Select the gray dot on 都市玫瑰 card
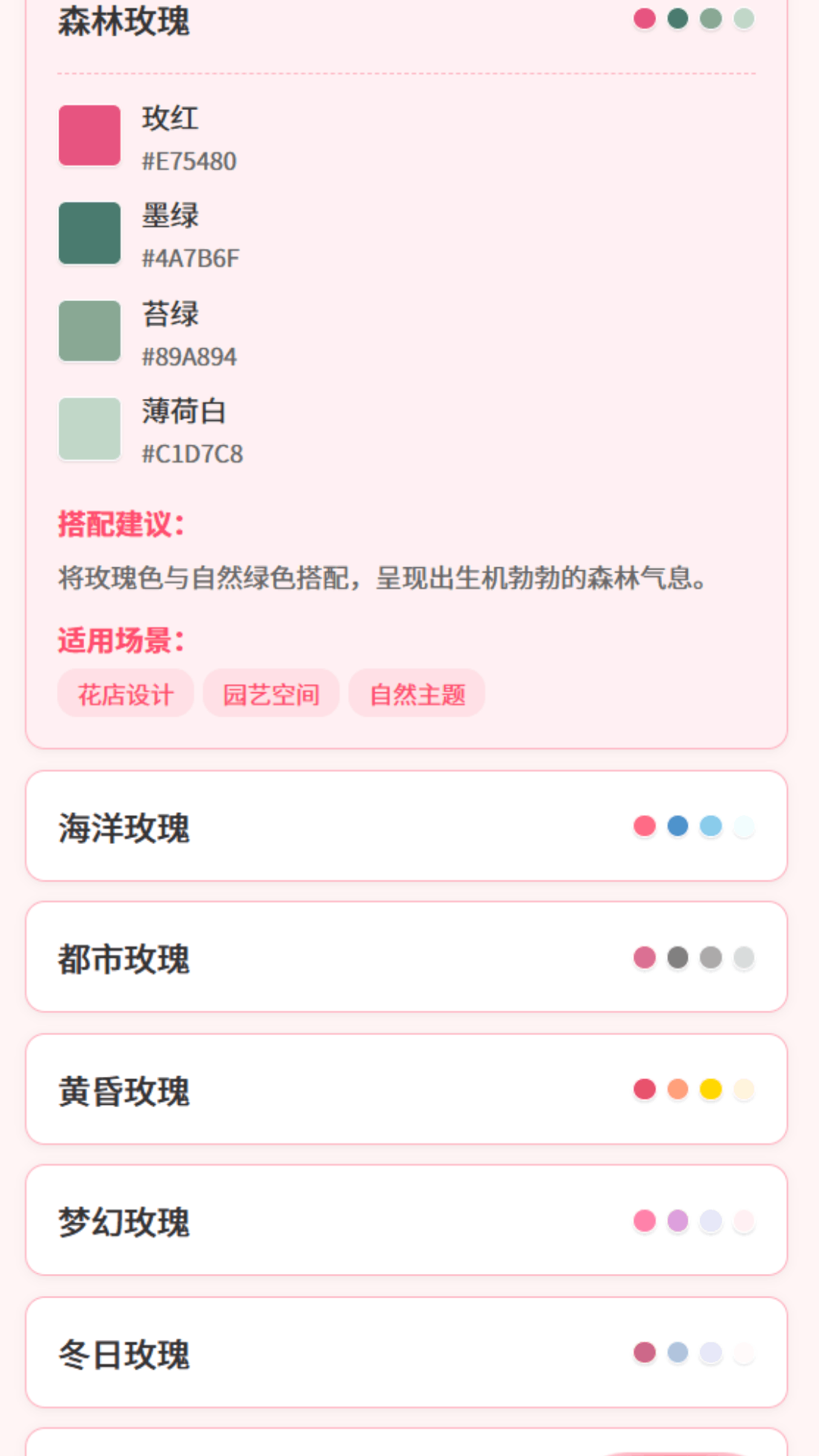Image resolution: width=819 pixels, height=1456 pixels. coord(677,958)
